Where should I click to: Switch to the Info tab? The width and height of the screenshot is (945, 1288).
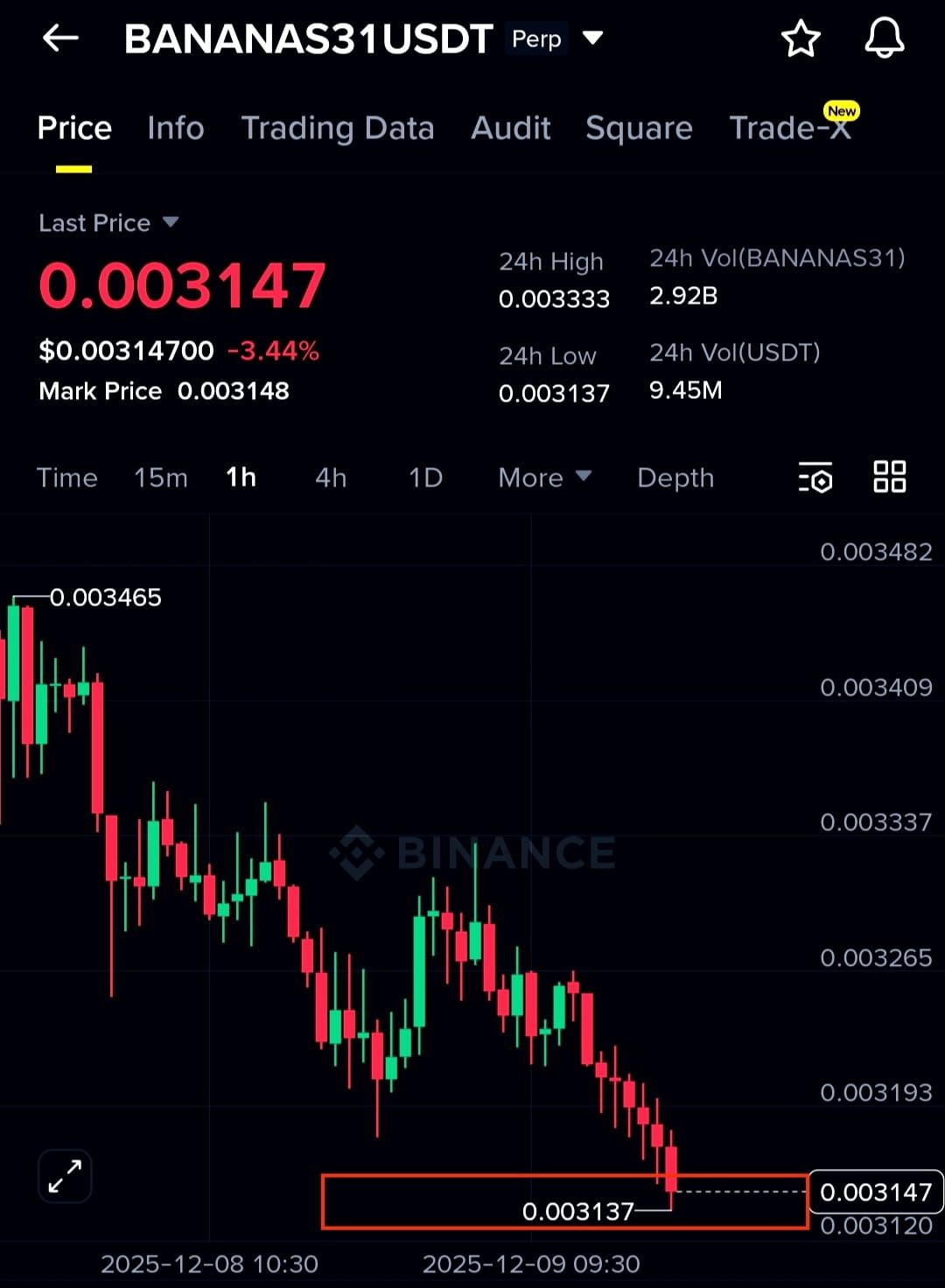tap(175, 129)
